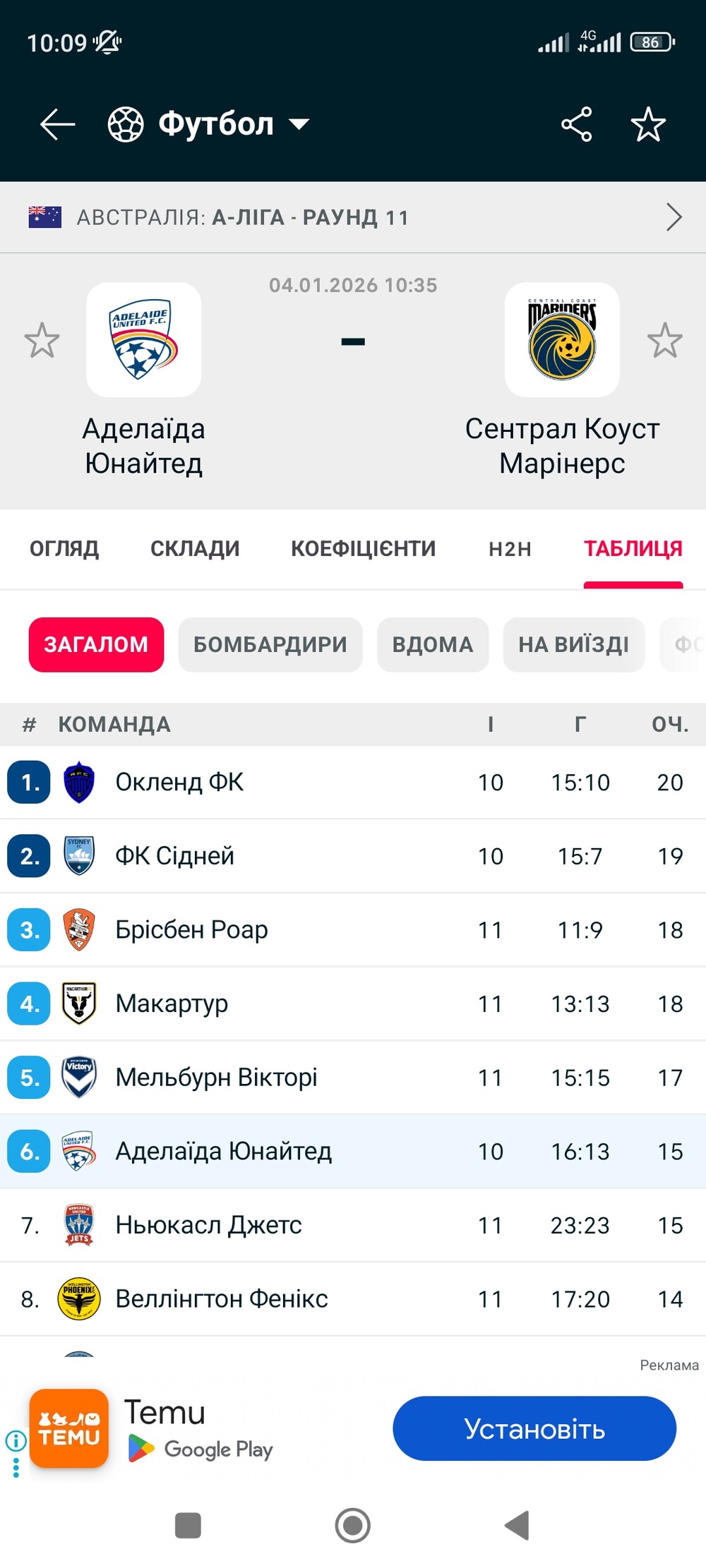Go back using the arrow icon

pyautogui.click(x=57, y=124)
